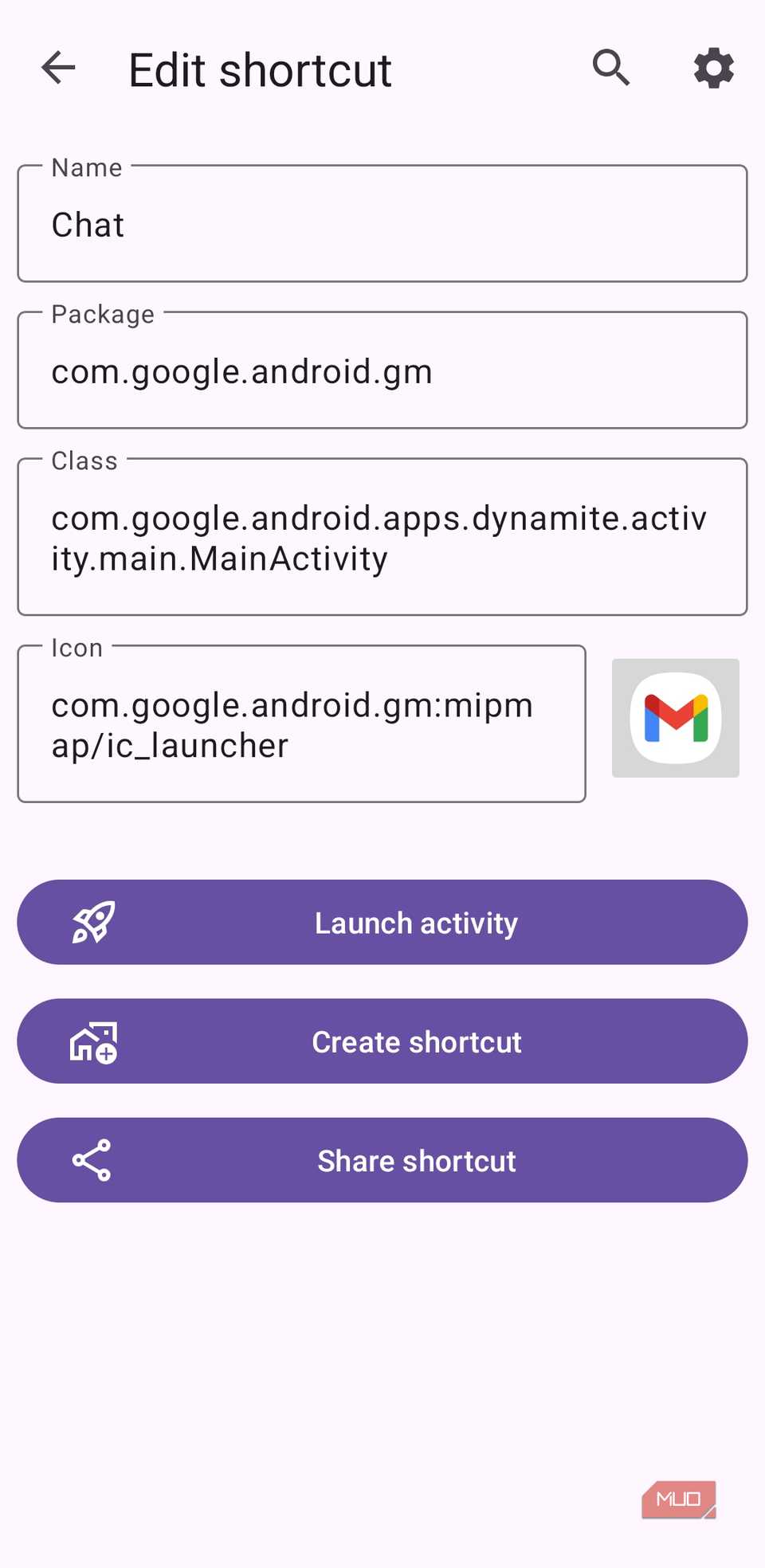Edit the Icon resource path field
The image size is (765, 1568).
(x=302, y=723)
